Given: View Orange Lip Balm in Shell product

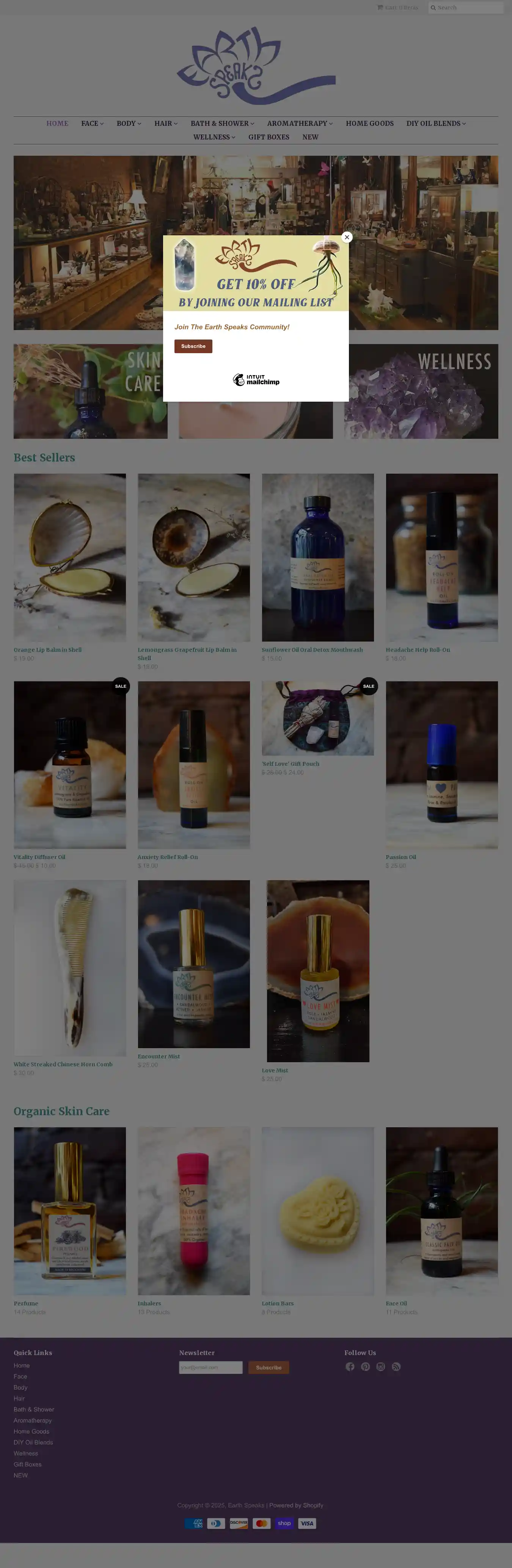Looking at the screenshot, I should 69,557.
